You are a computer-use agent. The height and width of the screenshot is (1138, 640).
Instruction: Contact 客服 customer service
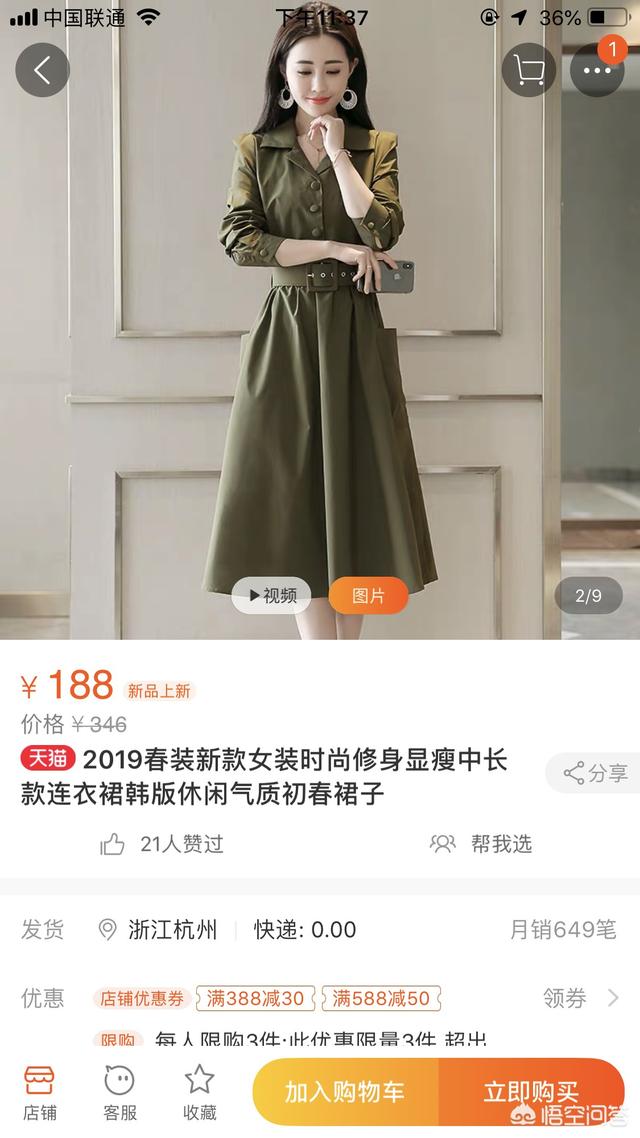(x=120, y=1092)
